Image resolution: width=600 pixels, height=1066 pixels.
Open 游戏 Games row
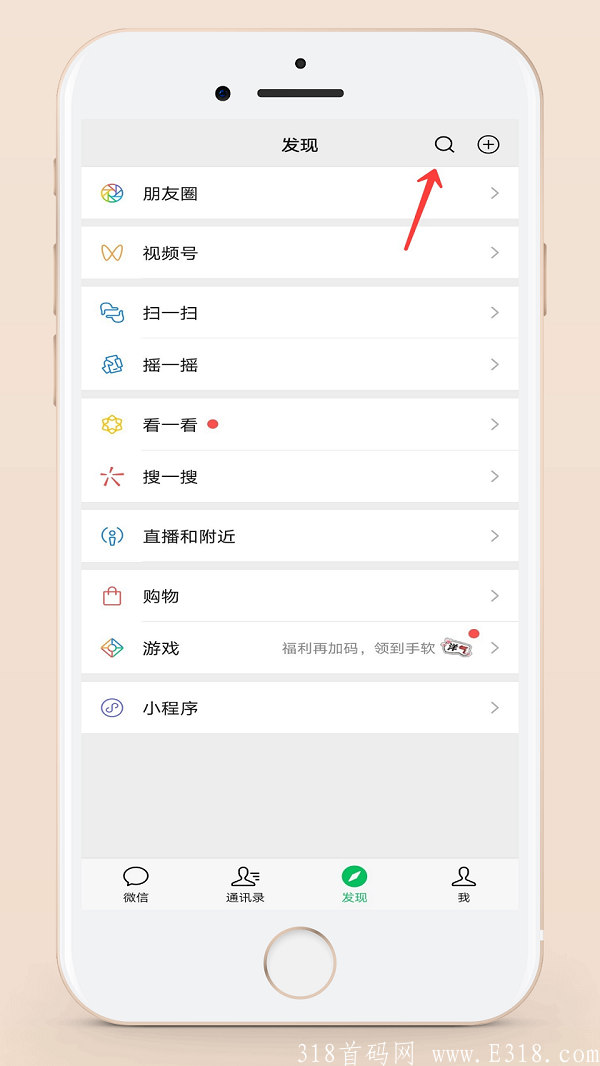[x=299, y=648]
